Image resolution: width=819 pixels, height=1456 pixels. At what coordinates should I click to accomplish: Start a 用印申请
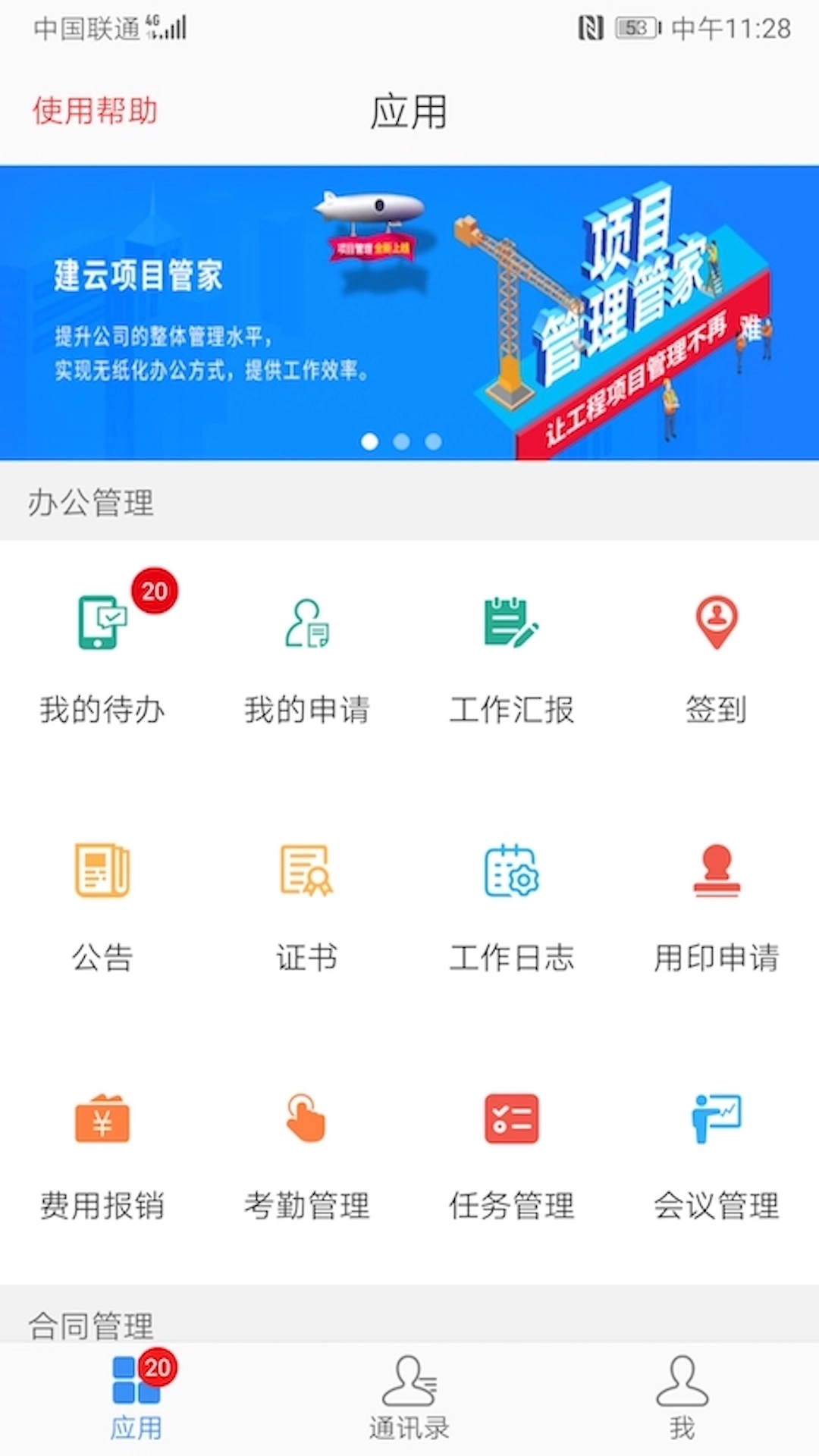click(716, 904)
